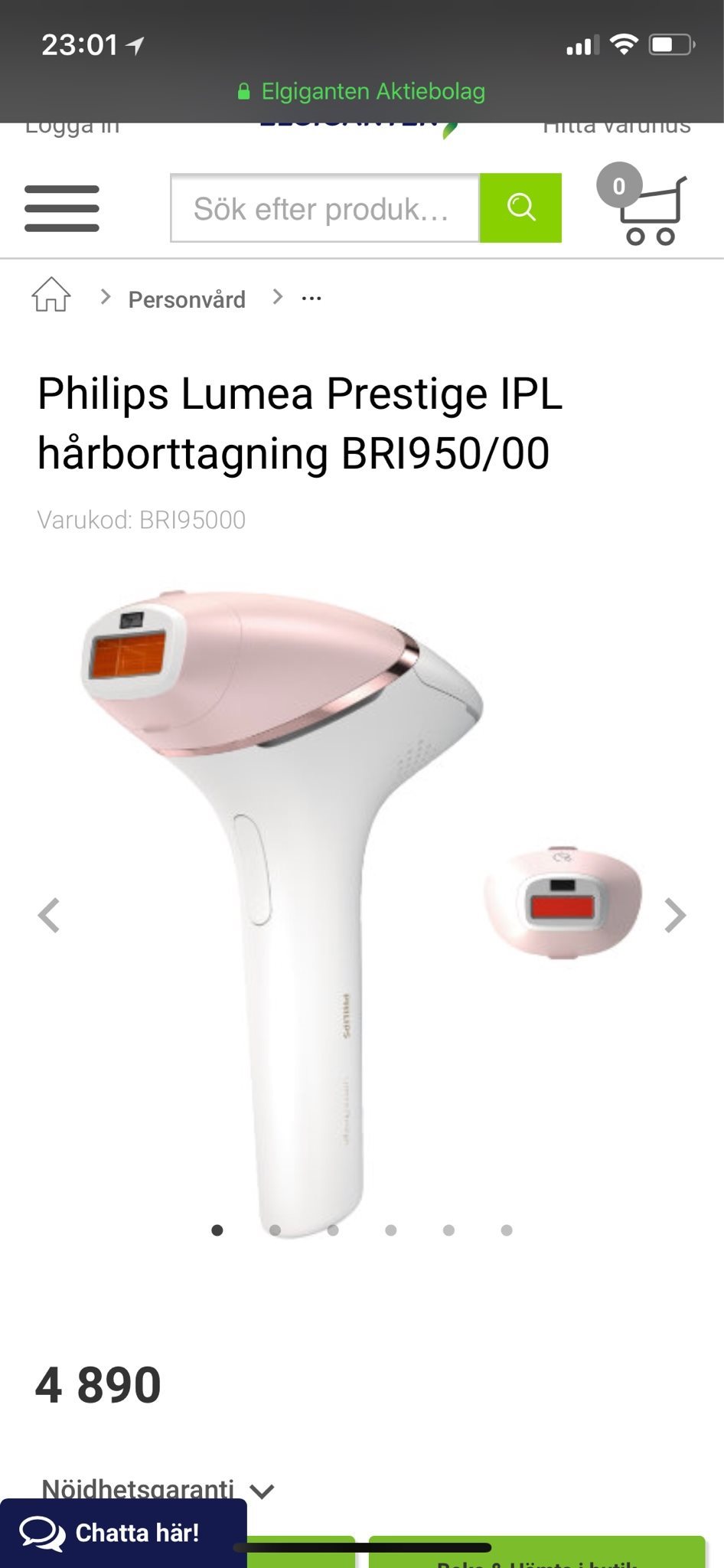The image size is (724, 1568).
Task: Show the previous product image
Action: [x=49, y=915]
